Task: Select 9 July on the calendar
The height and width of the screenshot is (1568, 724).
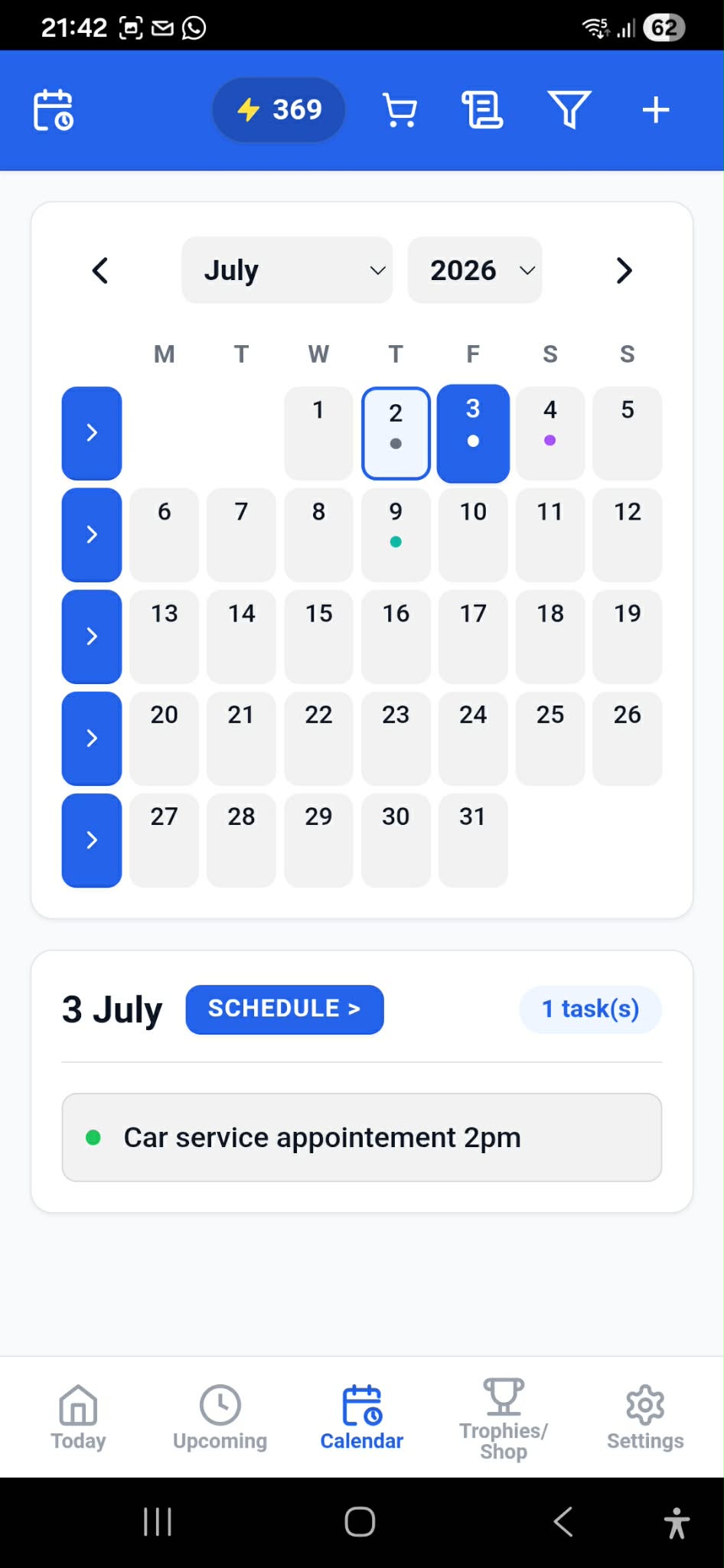Action: click(396, 534)
